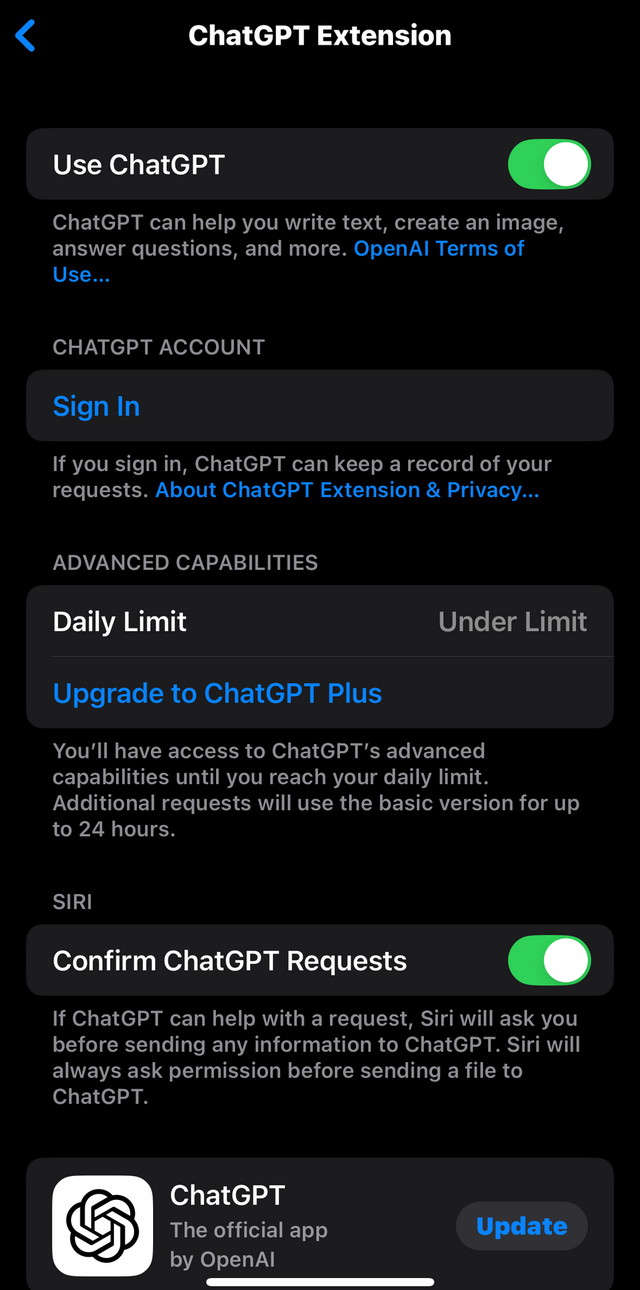Go back using the top-left arrow

(26, 37)
